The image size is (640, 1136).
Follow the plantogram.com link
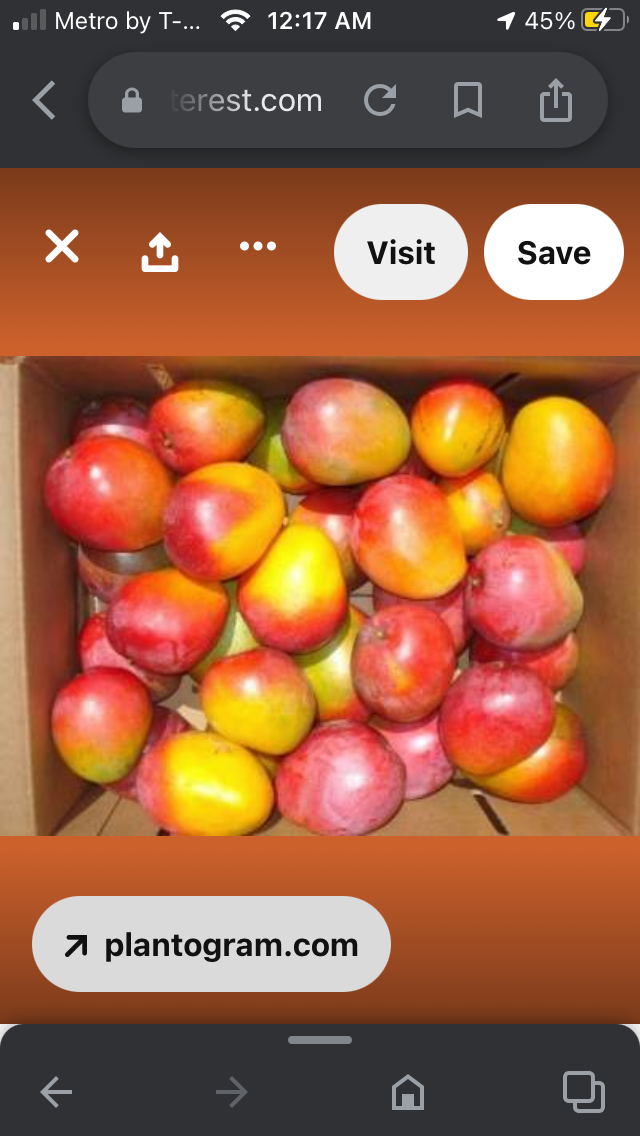pos(211,945)
